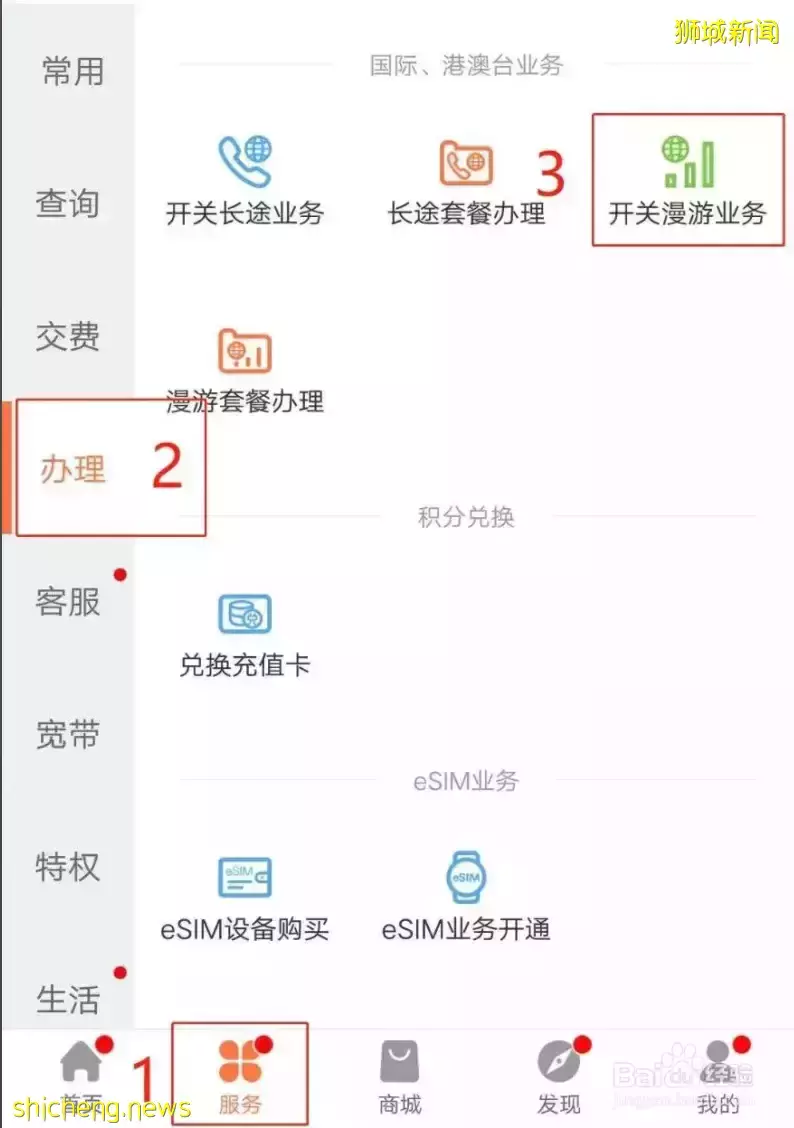
Task: Open eSIM业务开通
Action: coord(466,898)
